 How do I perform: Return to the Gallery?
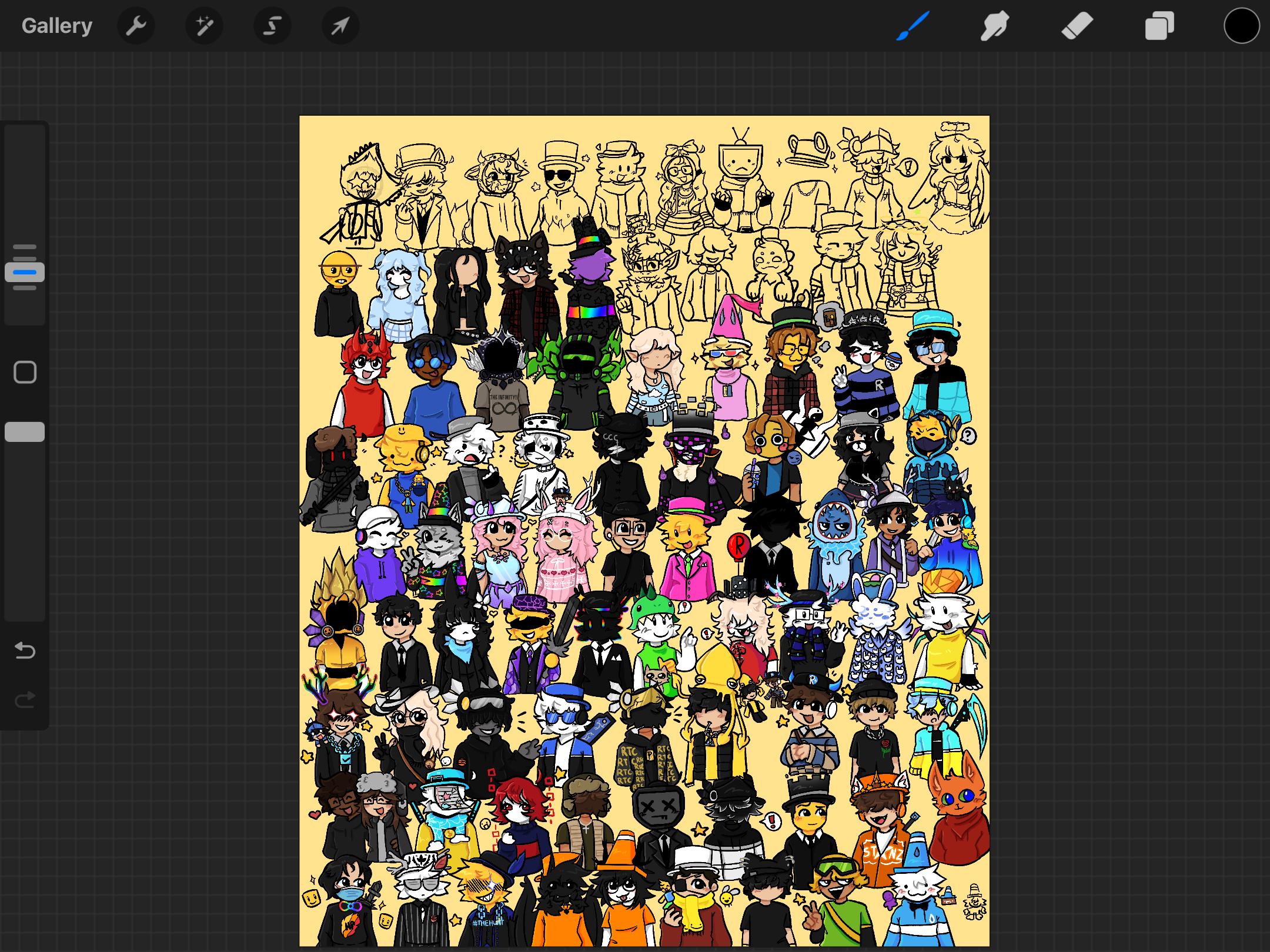57,26
